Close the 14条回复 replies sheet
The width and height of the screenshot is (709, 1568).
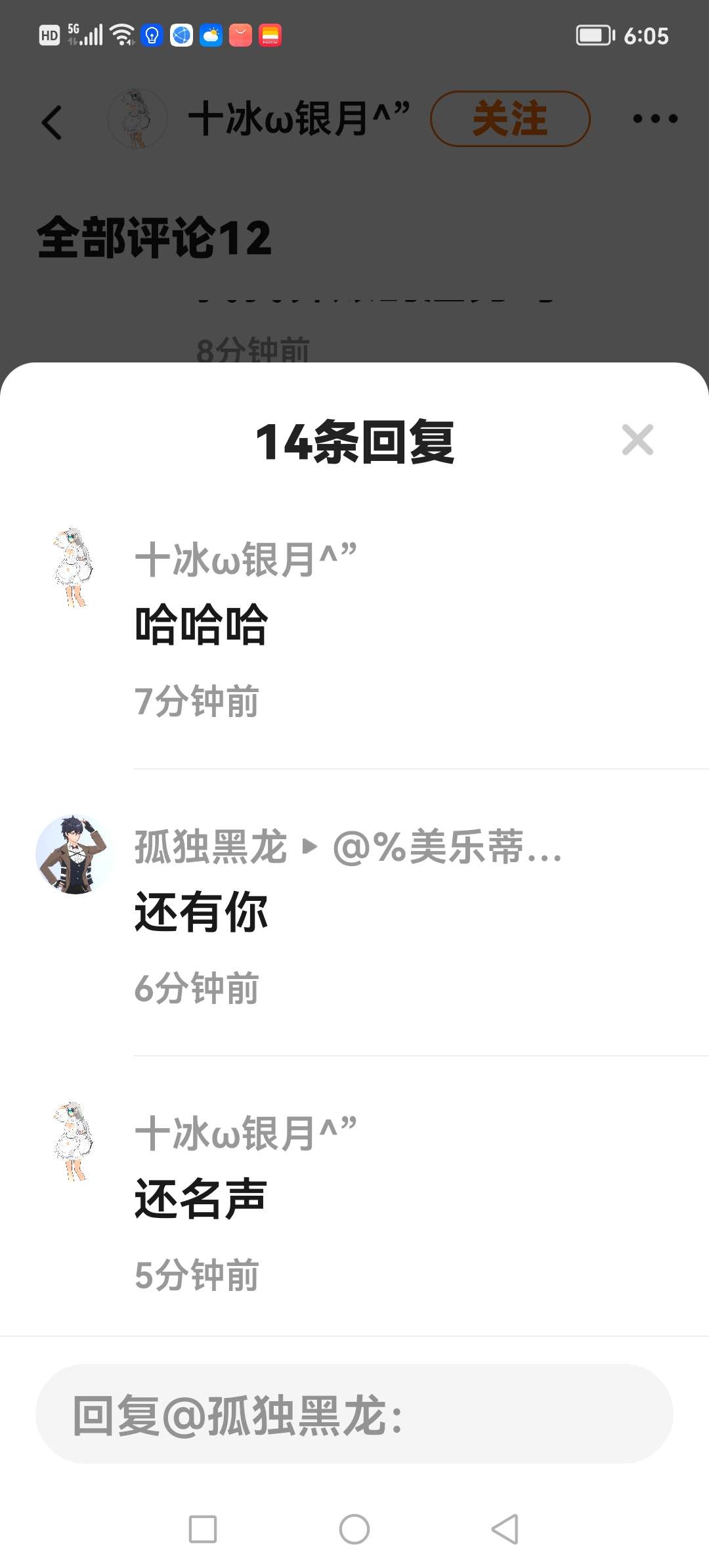click(x=637, y=440)
